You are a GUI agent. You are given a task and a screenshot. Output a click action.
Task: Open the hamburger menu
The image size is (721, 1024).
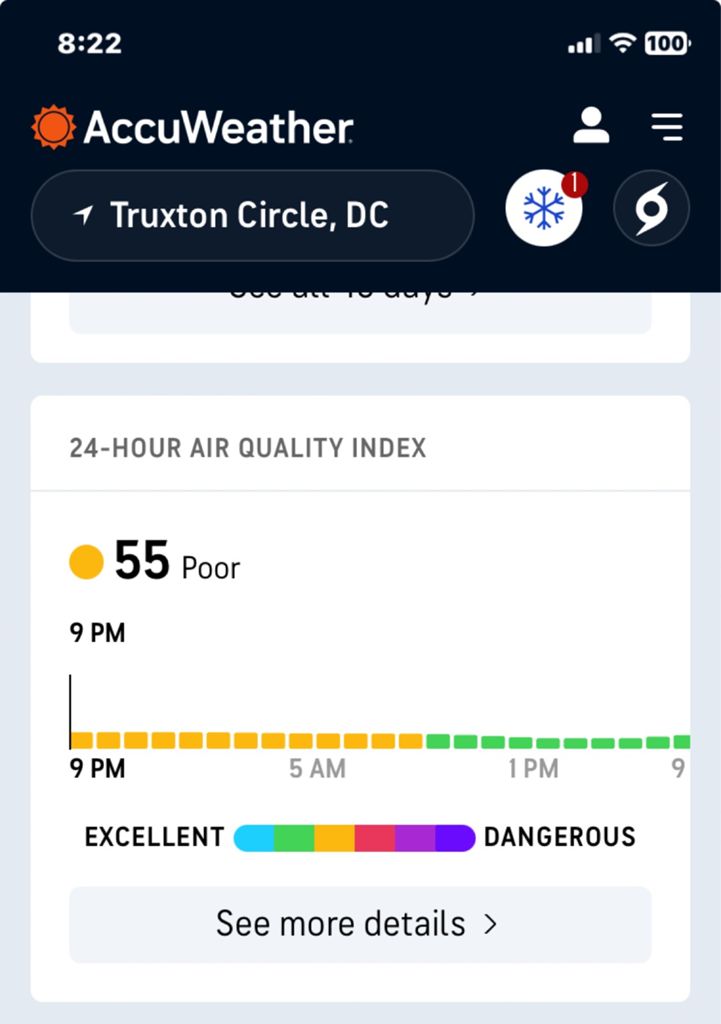point(666,127)
